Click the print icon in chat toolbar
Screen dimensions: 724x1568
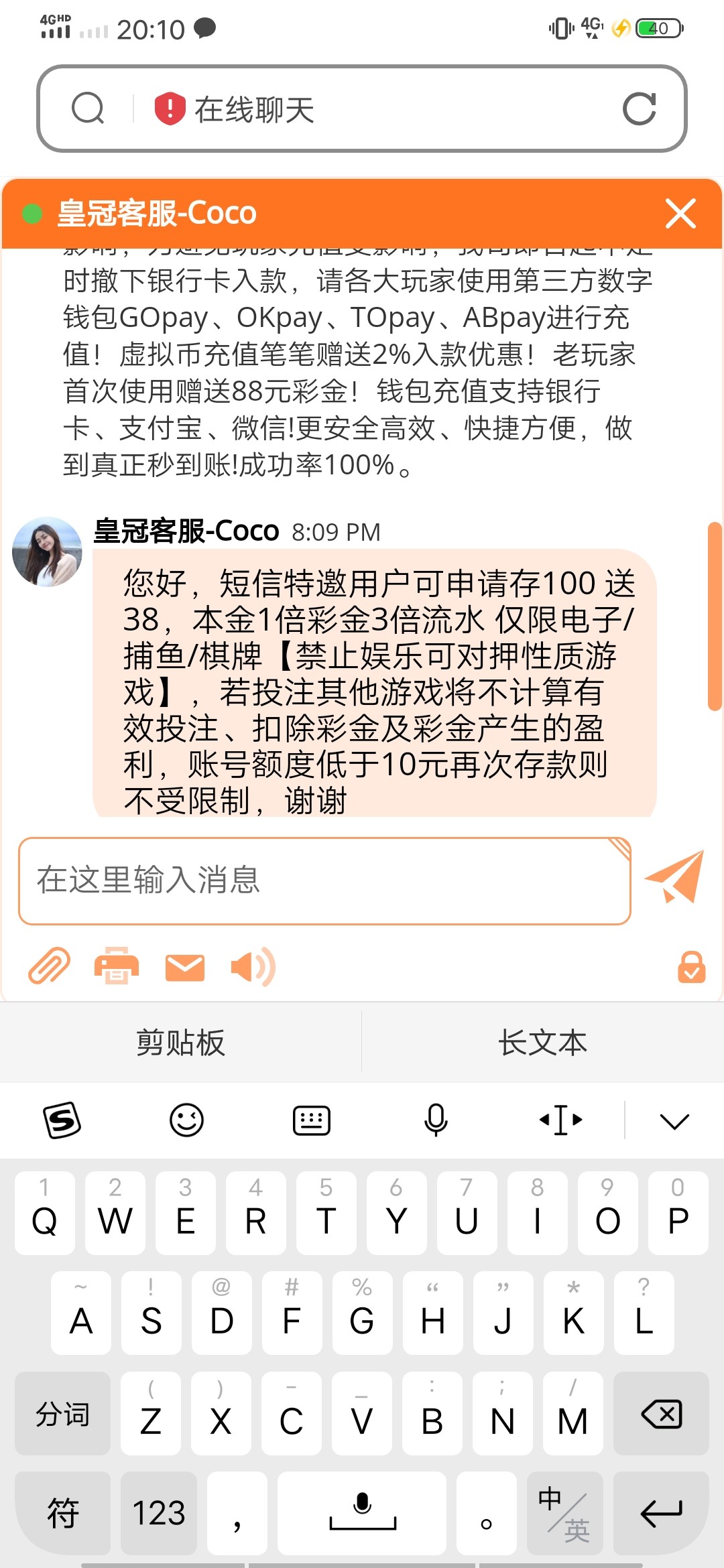[117, 967]
